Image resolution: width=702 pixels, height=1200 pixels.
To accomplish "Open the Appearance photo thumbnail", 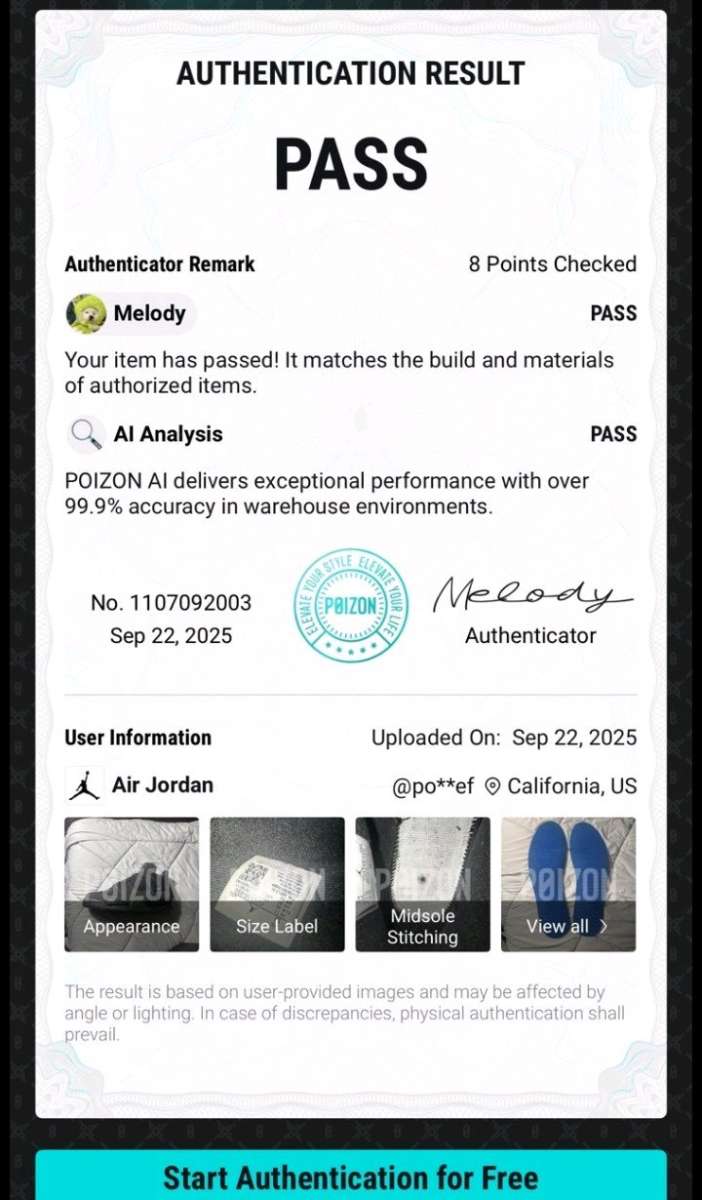I will [131, 884].
